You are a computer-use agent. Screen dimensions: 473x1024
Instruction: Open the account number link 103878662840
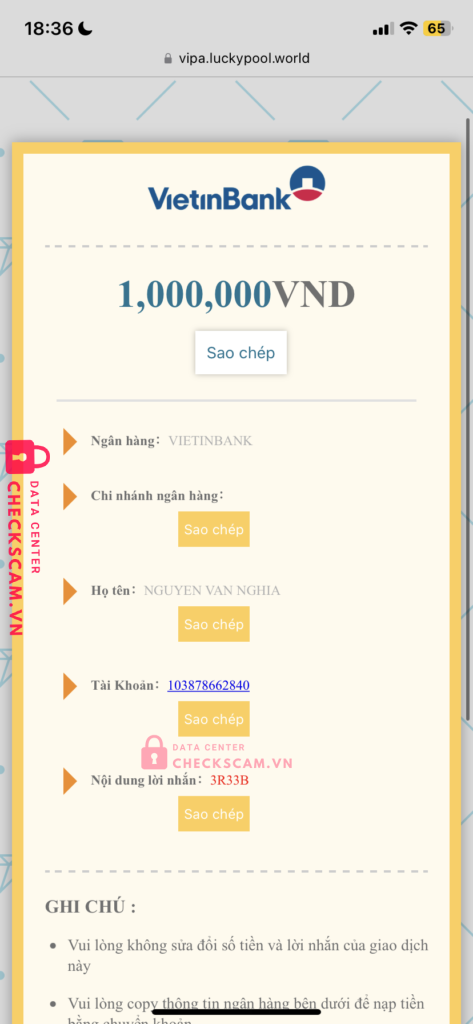pos(208,685)
